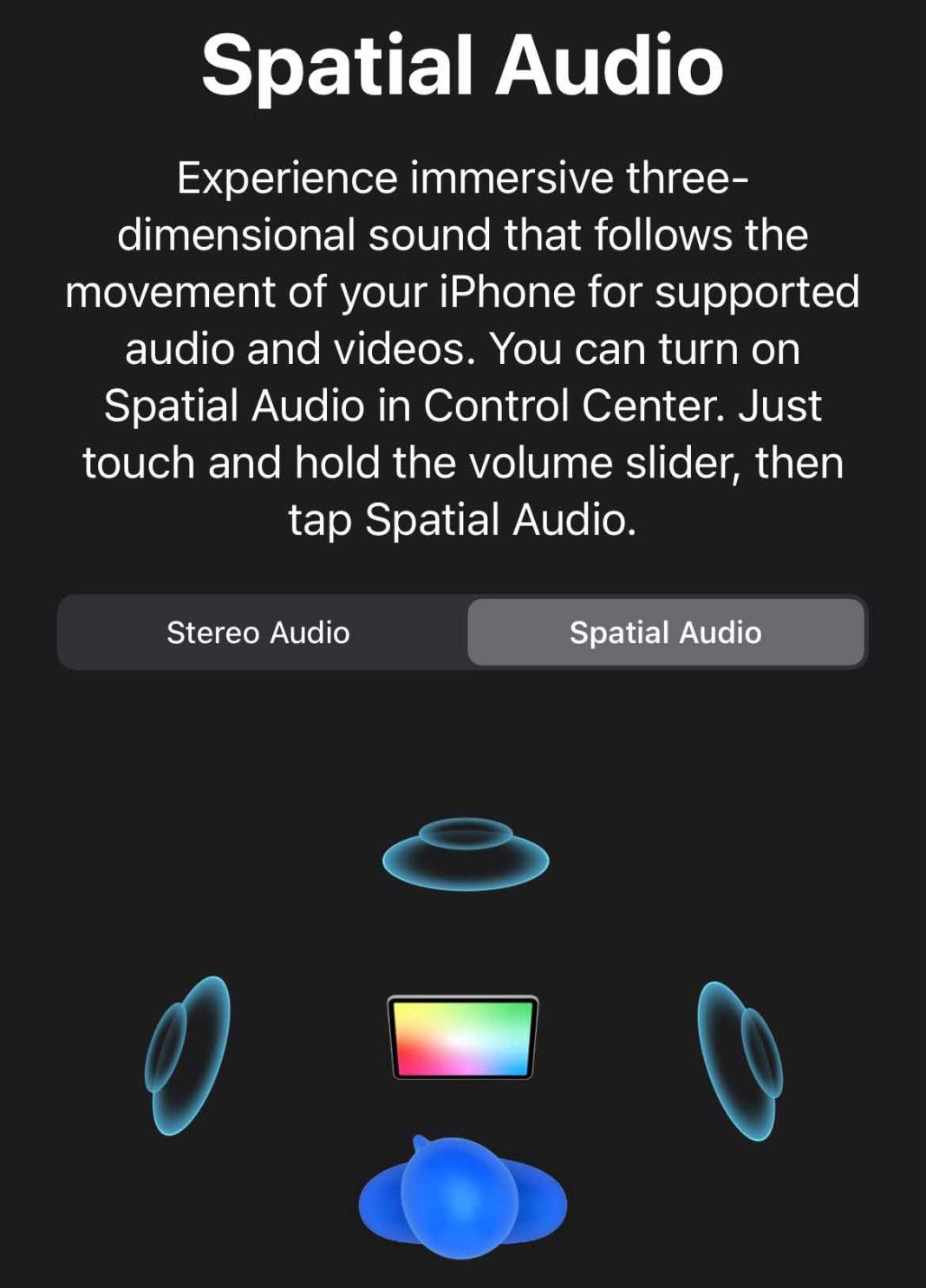Image resolution: width=926 pixels, height=1288 pixels.
Task: Click the description paragraph text
Action: pos(463,347)
